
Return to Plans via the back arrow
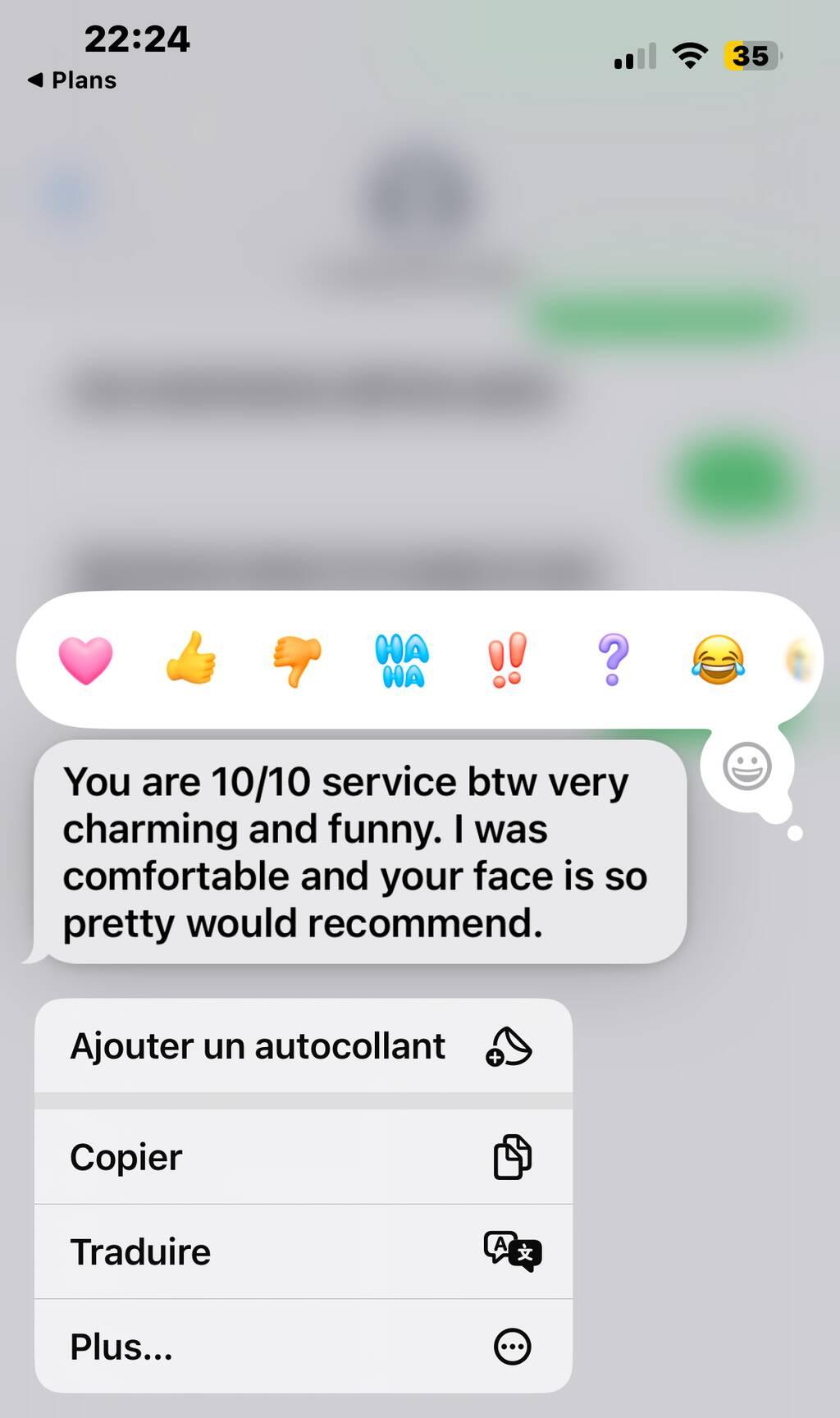click(72, 80)
